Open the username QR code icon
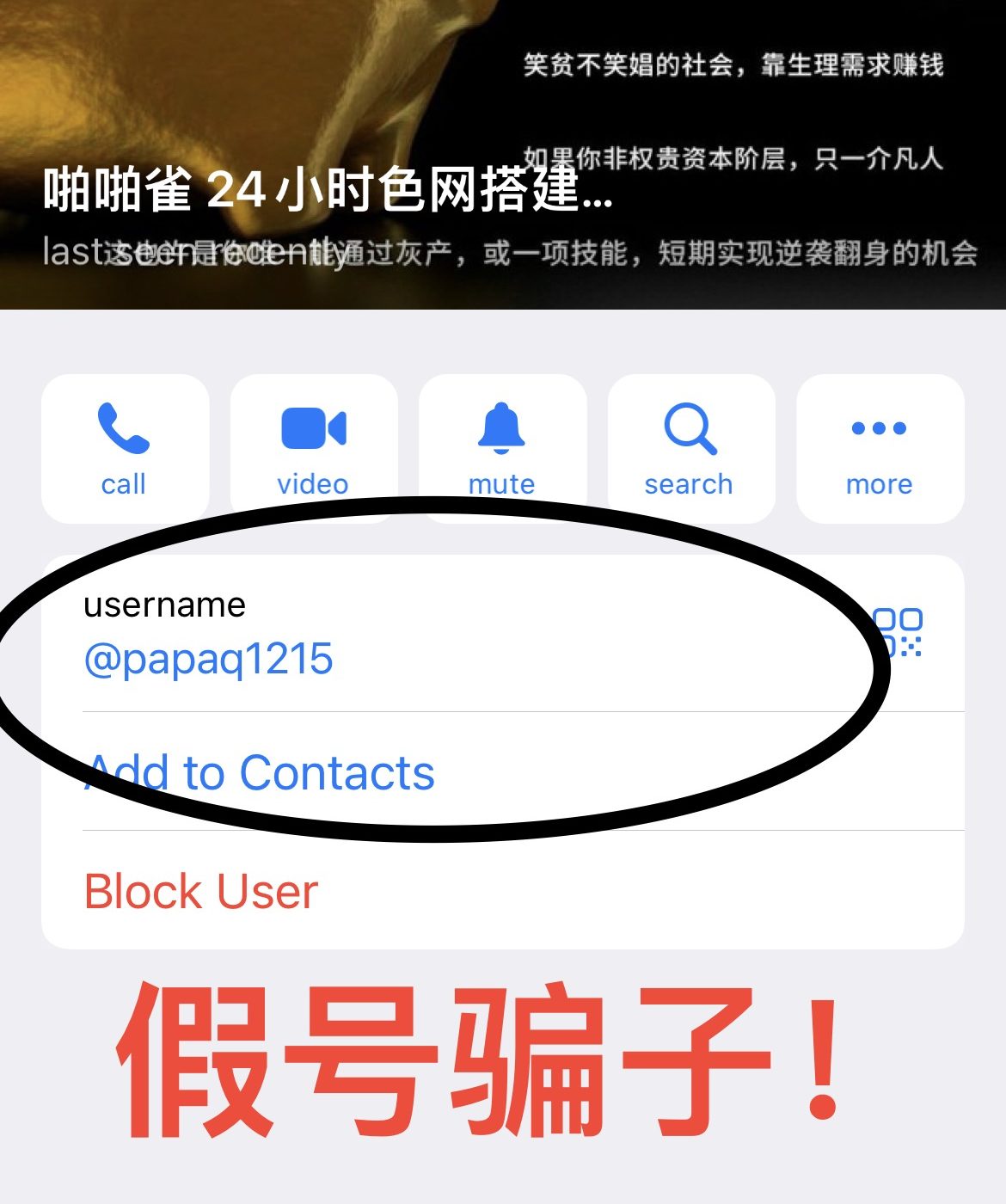This screenshot has width=1006, height=1204. (x=899, y=633)
